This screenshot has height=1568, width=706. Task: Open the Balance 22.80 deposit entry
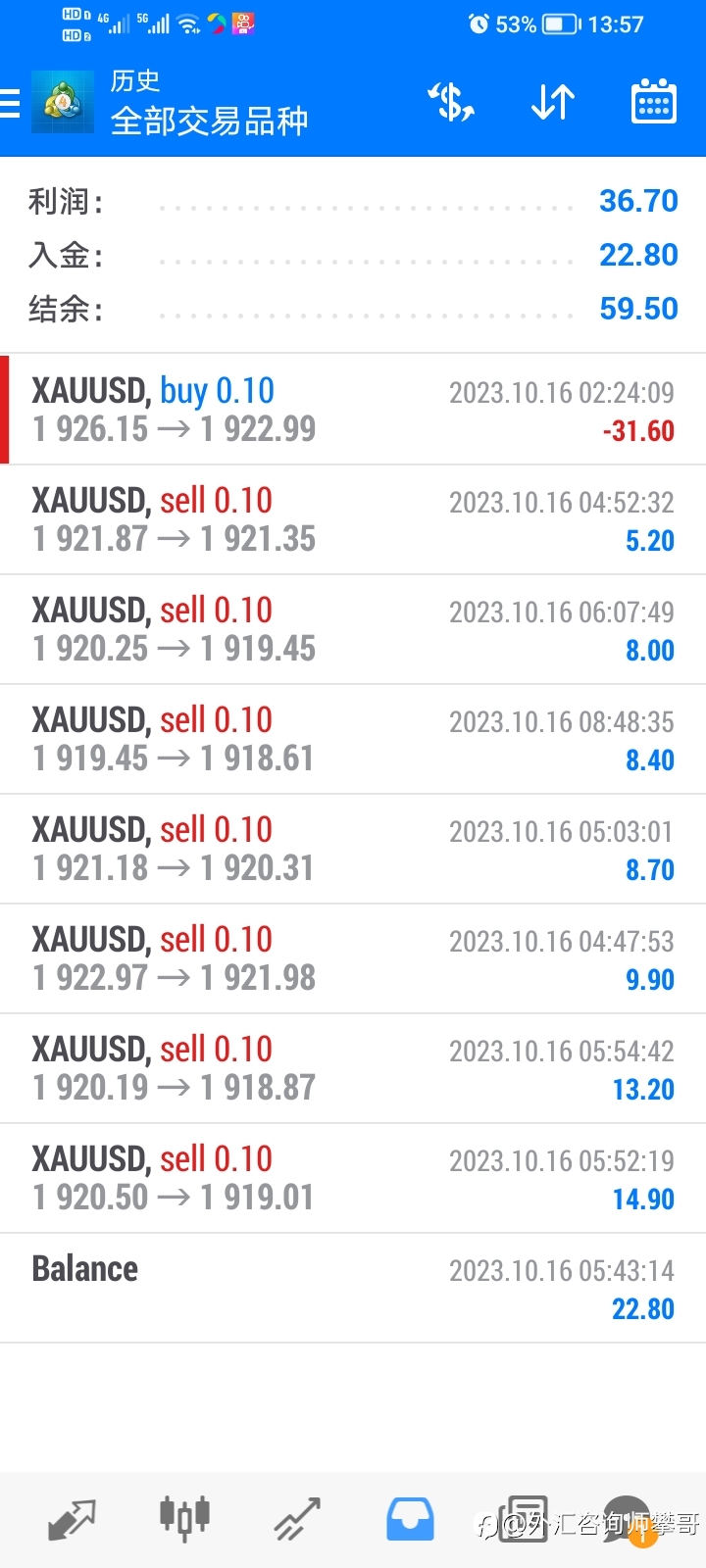click(353, 1288)
